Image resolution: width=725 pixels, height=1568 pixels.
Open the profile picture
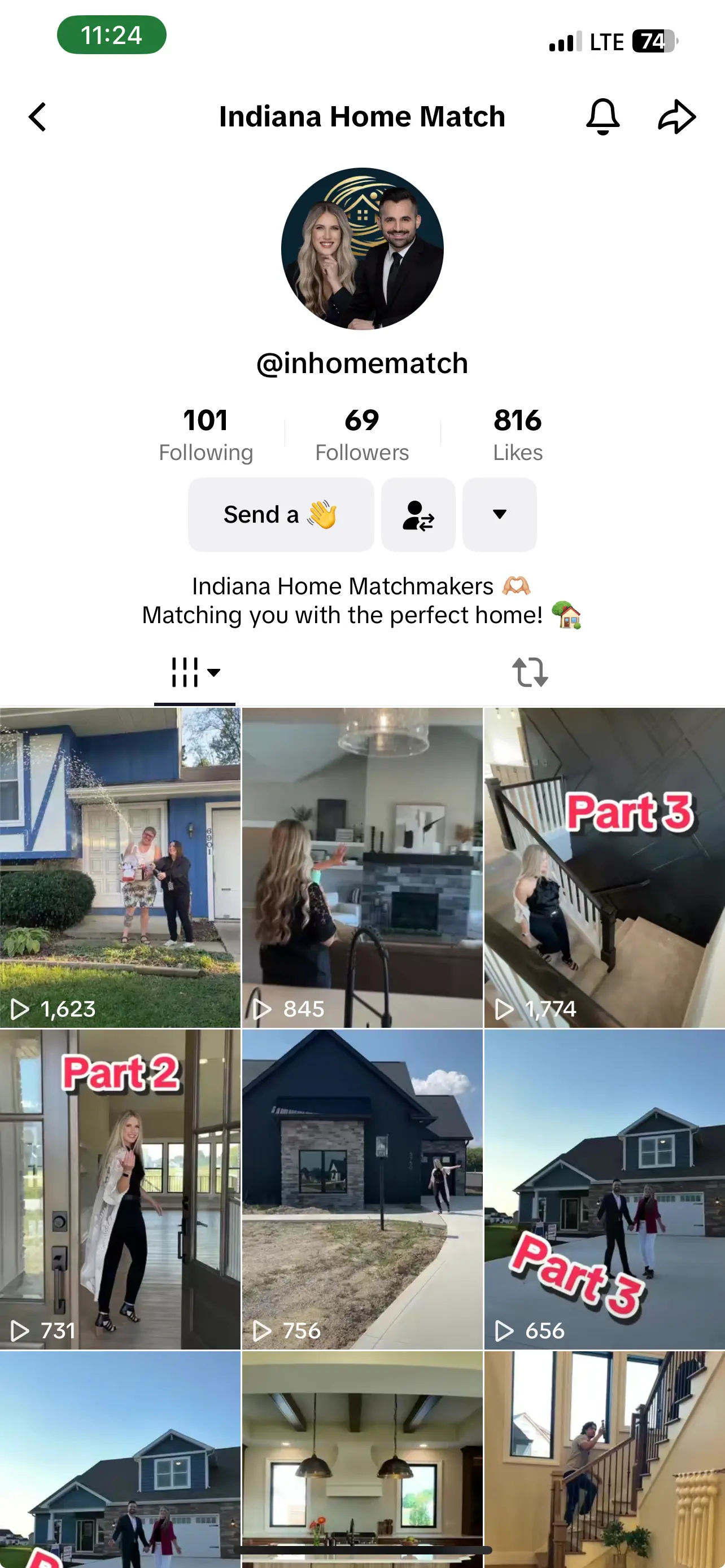(362, 249)
